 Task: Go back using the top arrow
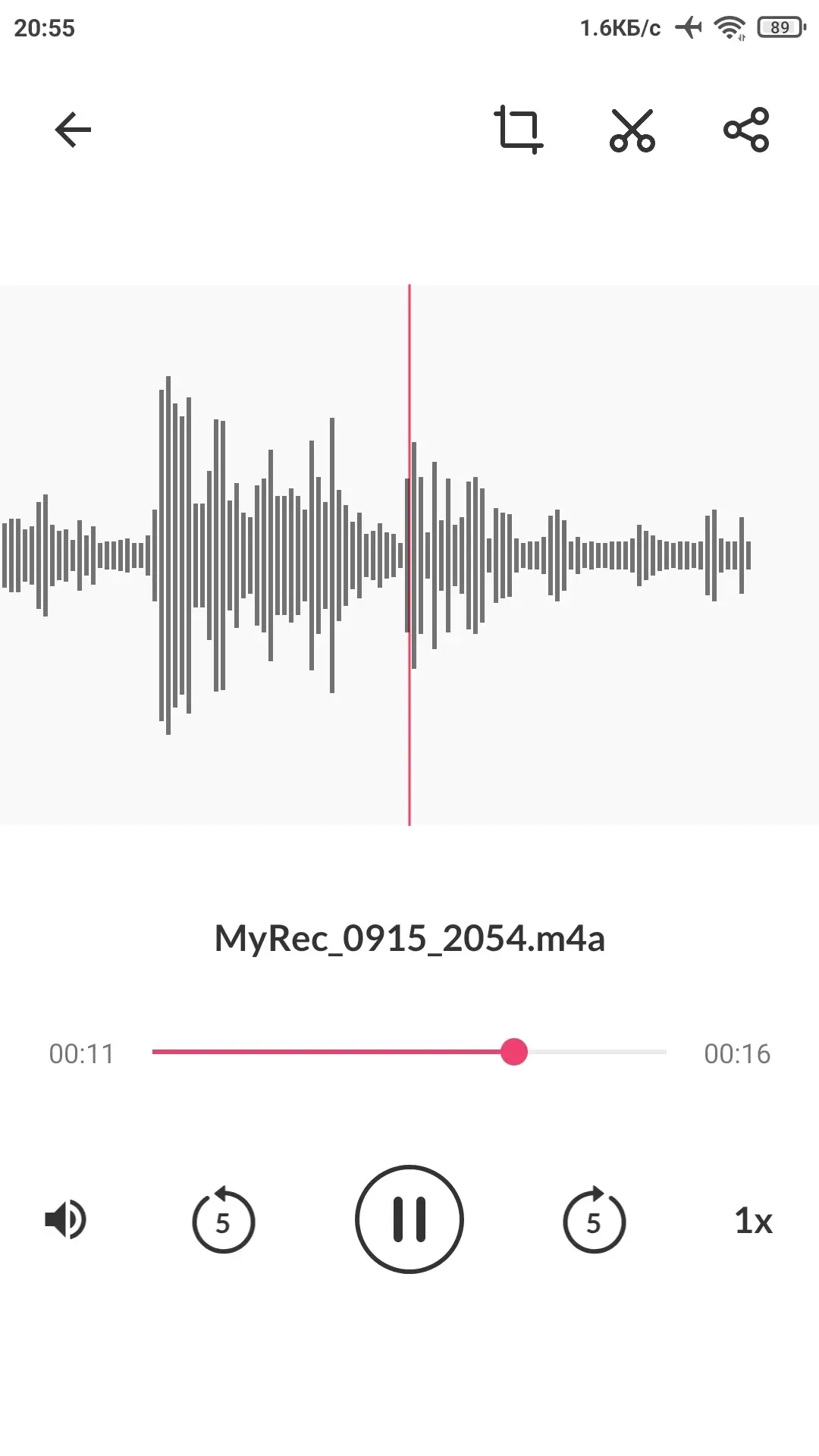click(73, 130)
